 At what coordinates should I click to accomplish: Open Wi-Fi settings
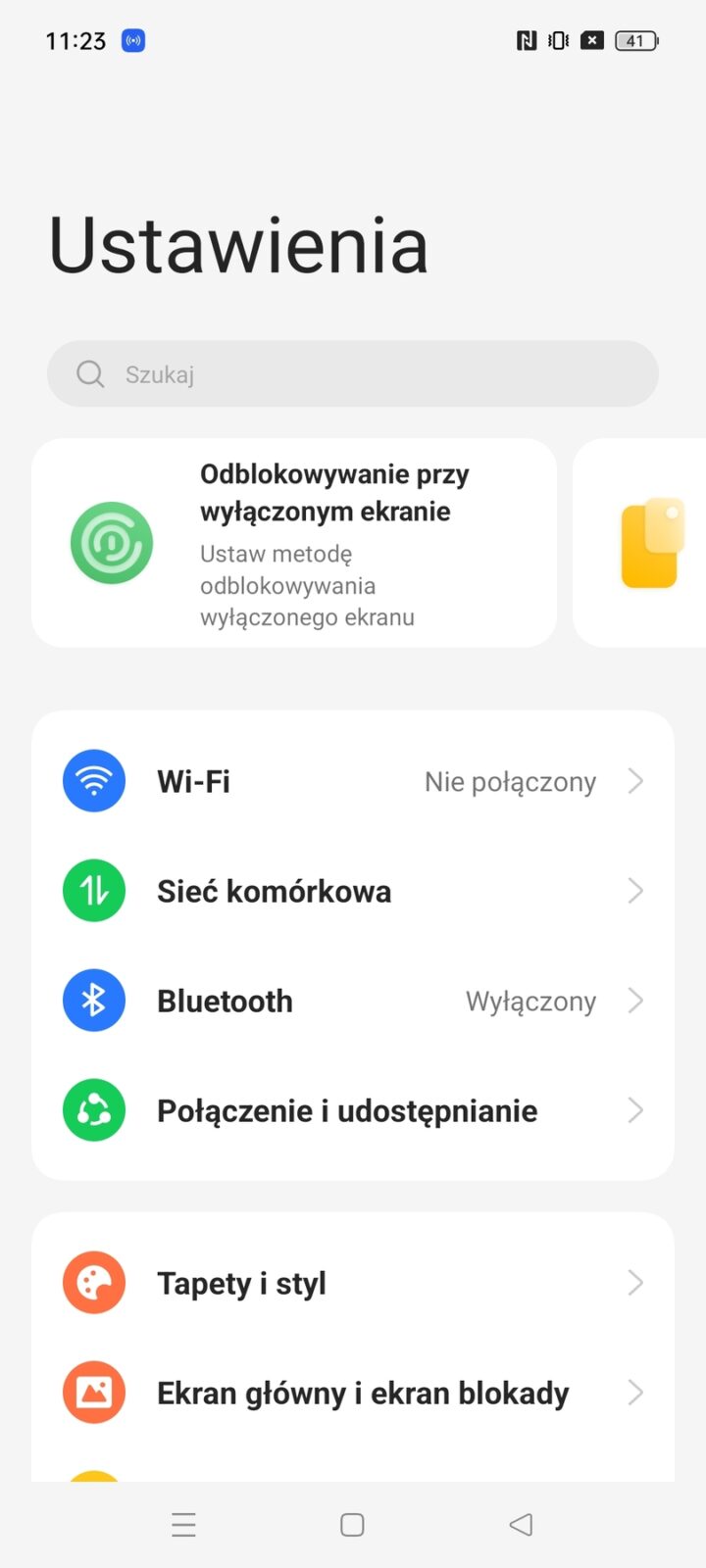tap(353, 781)
